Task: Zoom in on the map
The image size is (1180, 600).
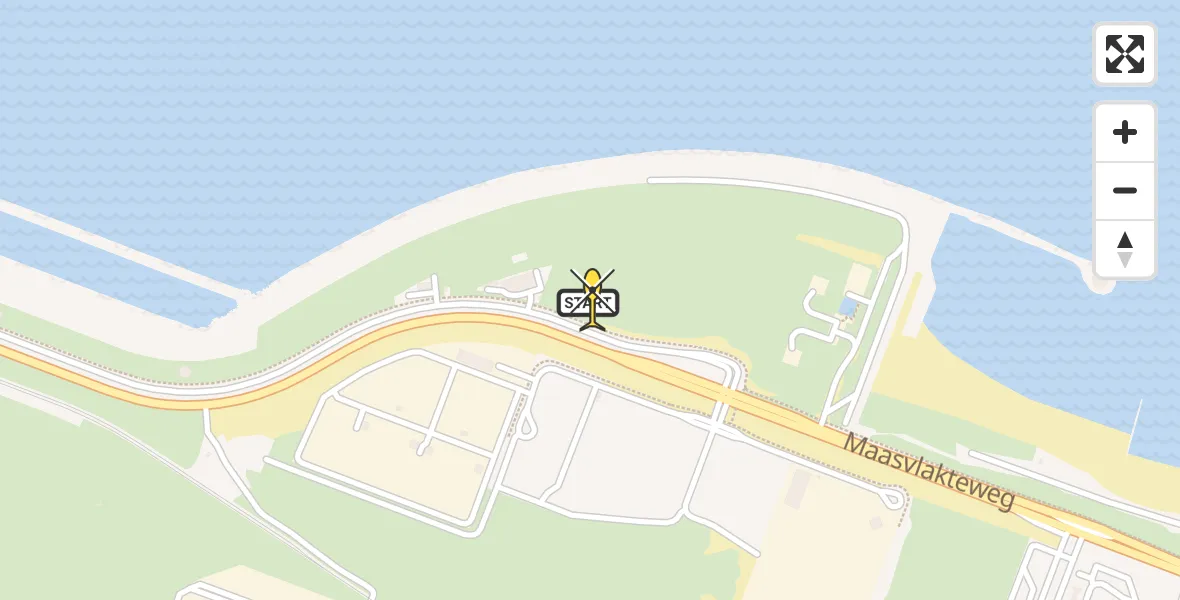Action: click(1125, 132)
